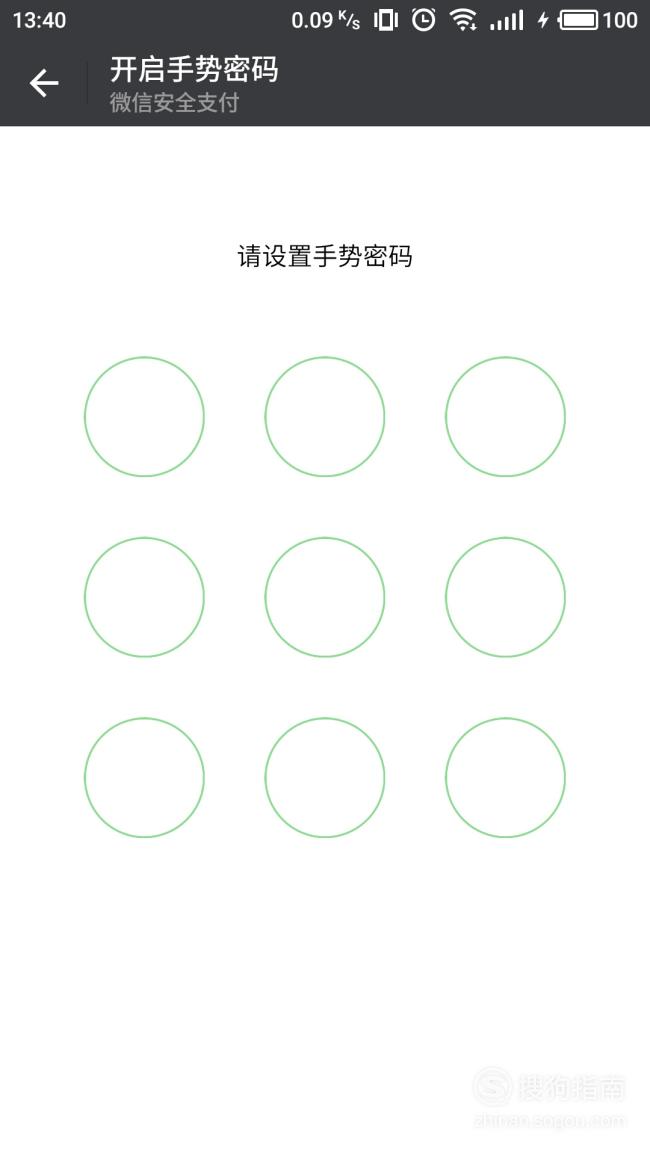Select the center pattern circle
650x1155 pixels.
tap(325, 597)
